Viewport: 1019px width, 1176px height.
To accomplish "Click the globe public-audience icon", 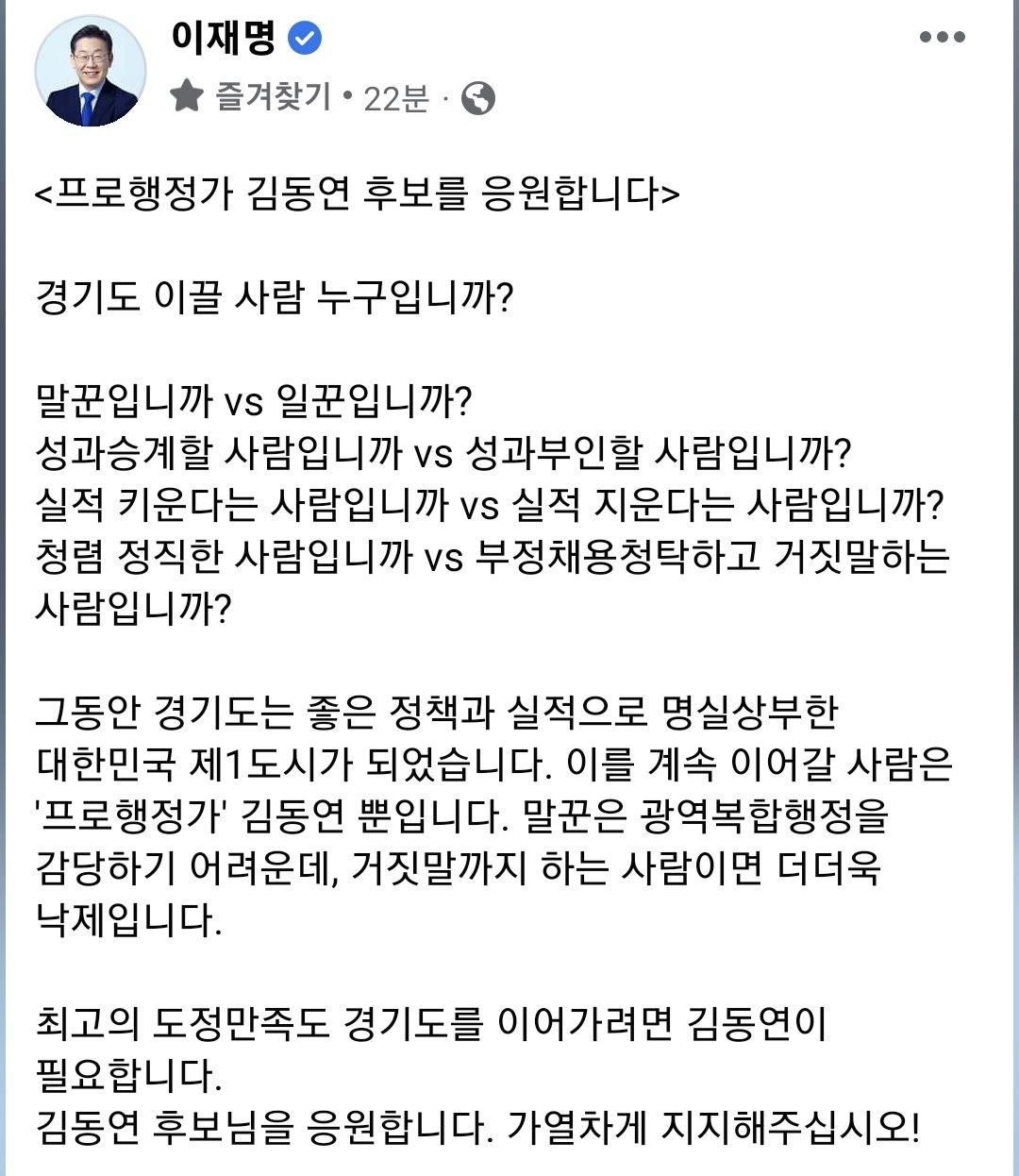I will [x=477, y=97].
